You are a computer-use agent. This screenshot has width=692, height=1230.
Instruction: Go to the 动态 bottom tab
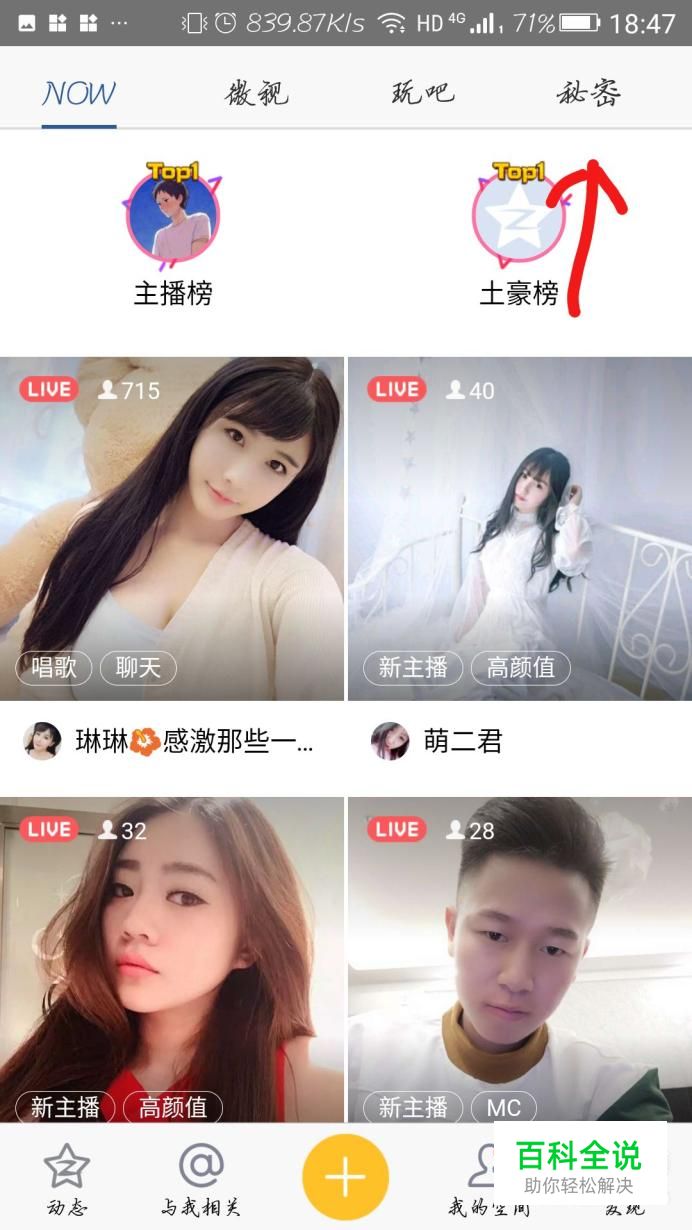pos(67,1180)
